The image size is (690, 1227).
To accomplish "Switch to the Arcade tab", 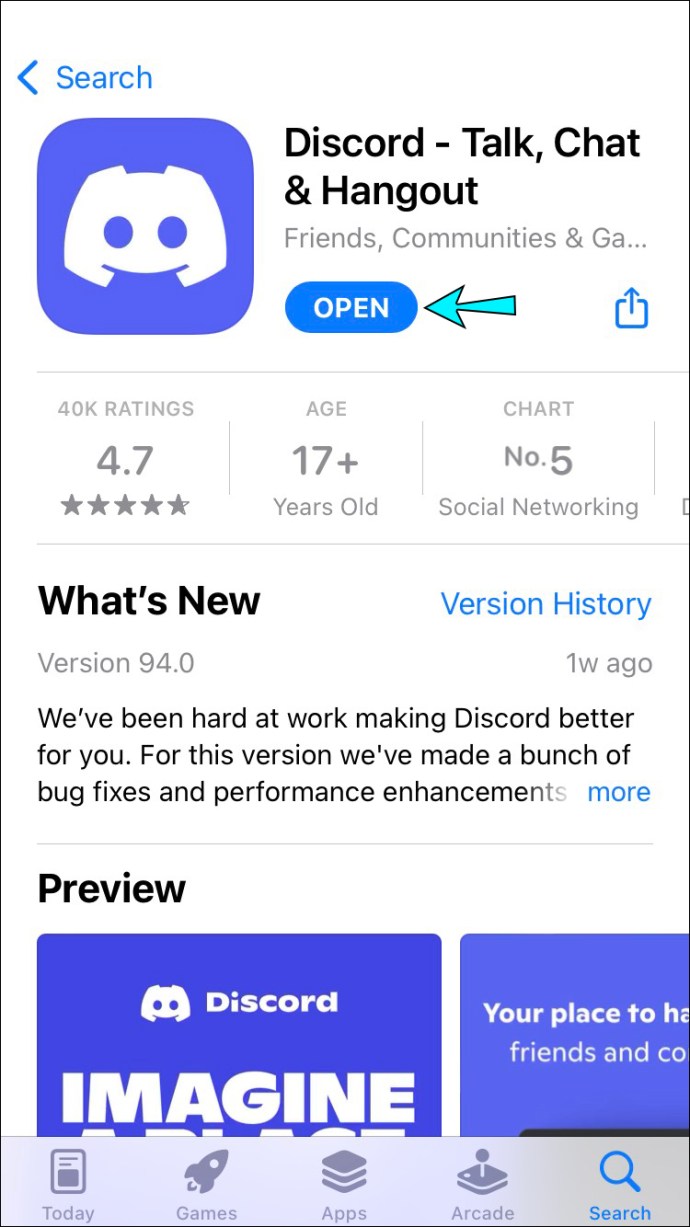I will [482, 1185].
